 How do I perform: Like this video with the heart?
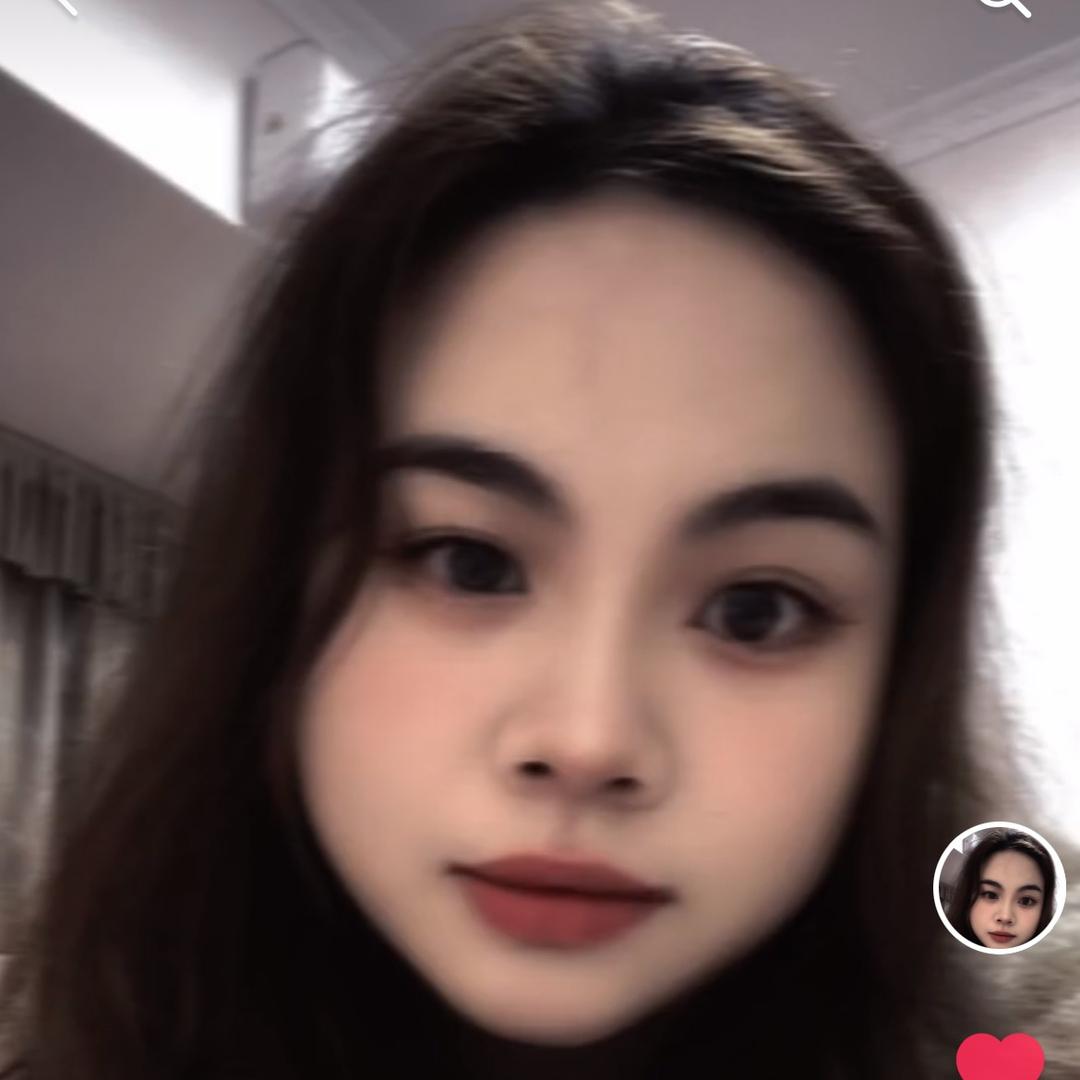click(x=1000, y=1060)
